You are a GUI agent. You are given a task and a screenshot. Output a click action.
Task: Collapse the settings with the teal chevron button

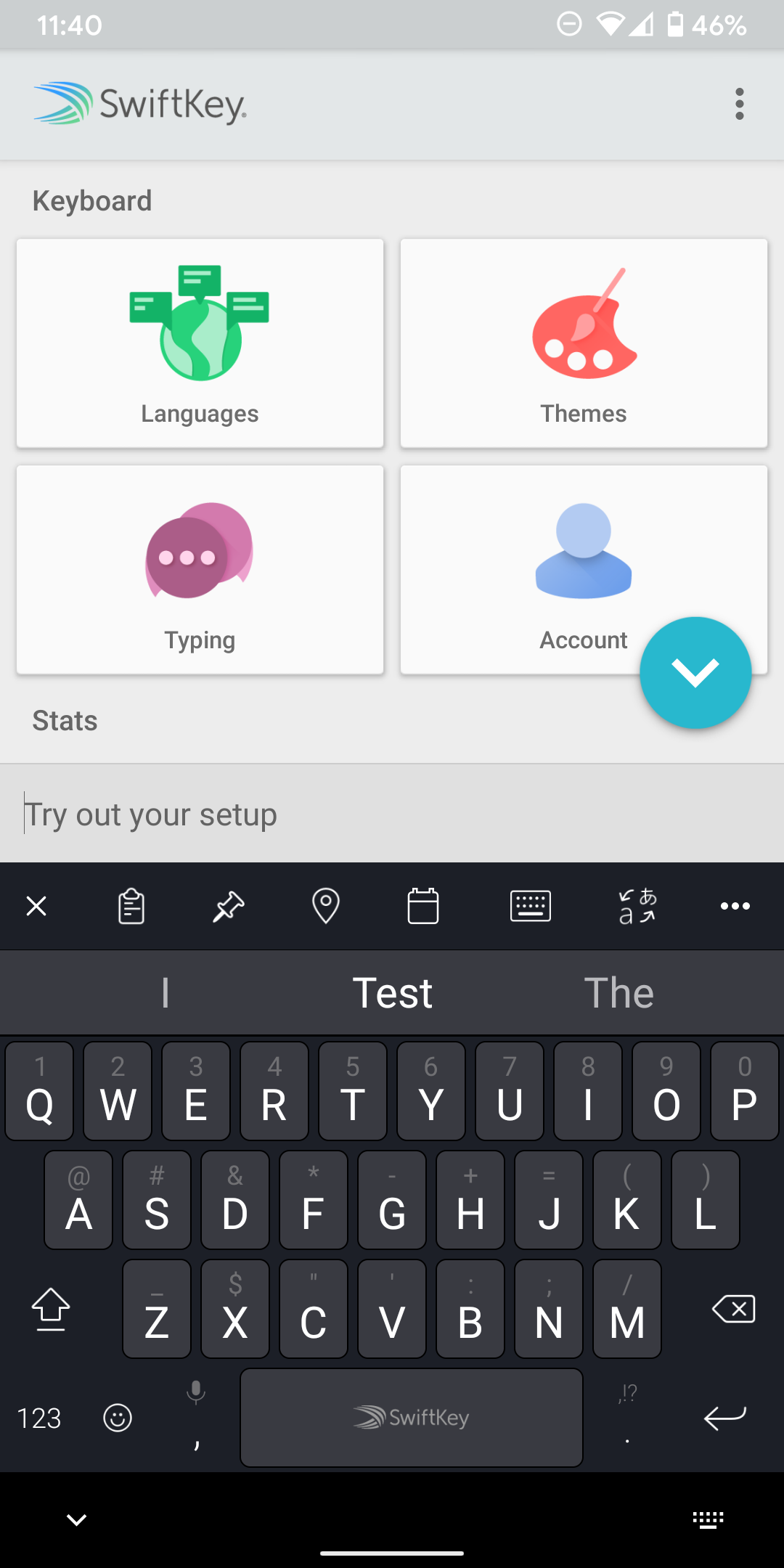[695, 673]
